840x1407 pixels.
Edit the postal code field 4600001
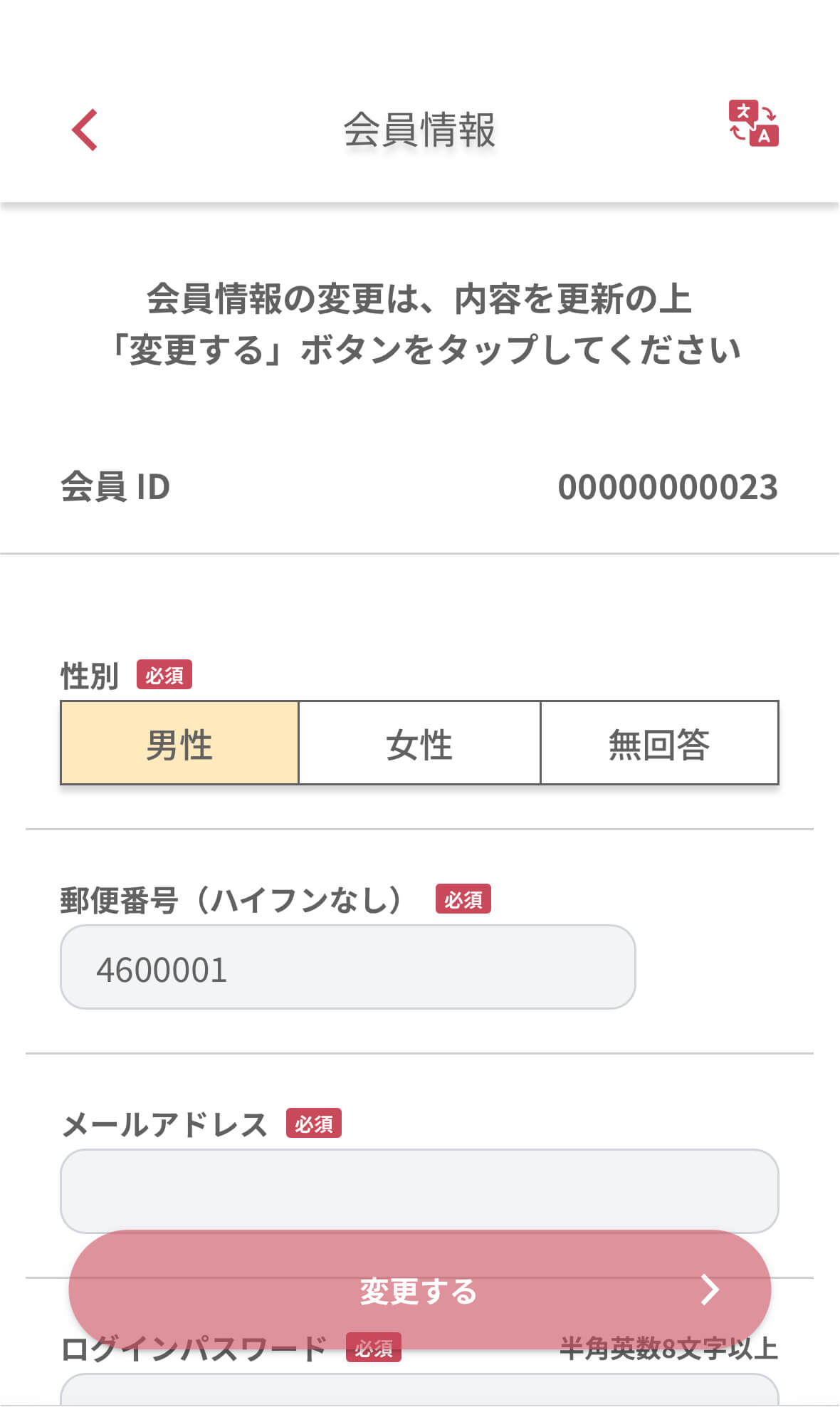pyautogui.click(x=347, y=967)
